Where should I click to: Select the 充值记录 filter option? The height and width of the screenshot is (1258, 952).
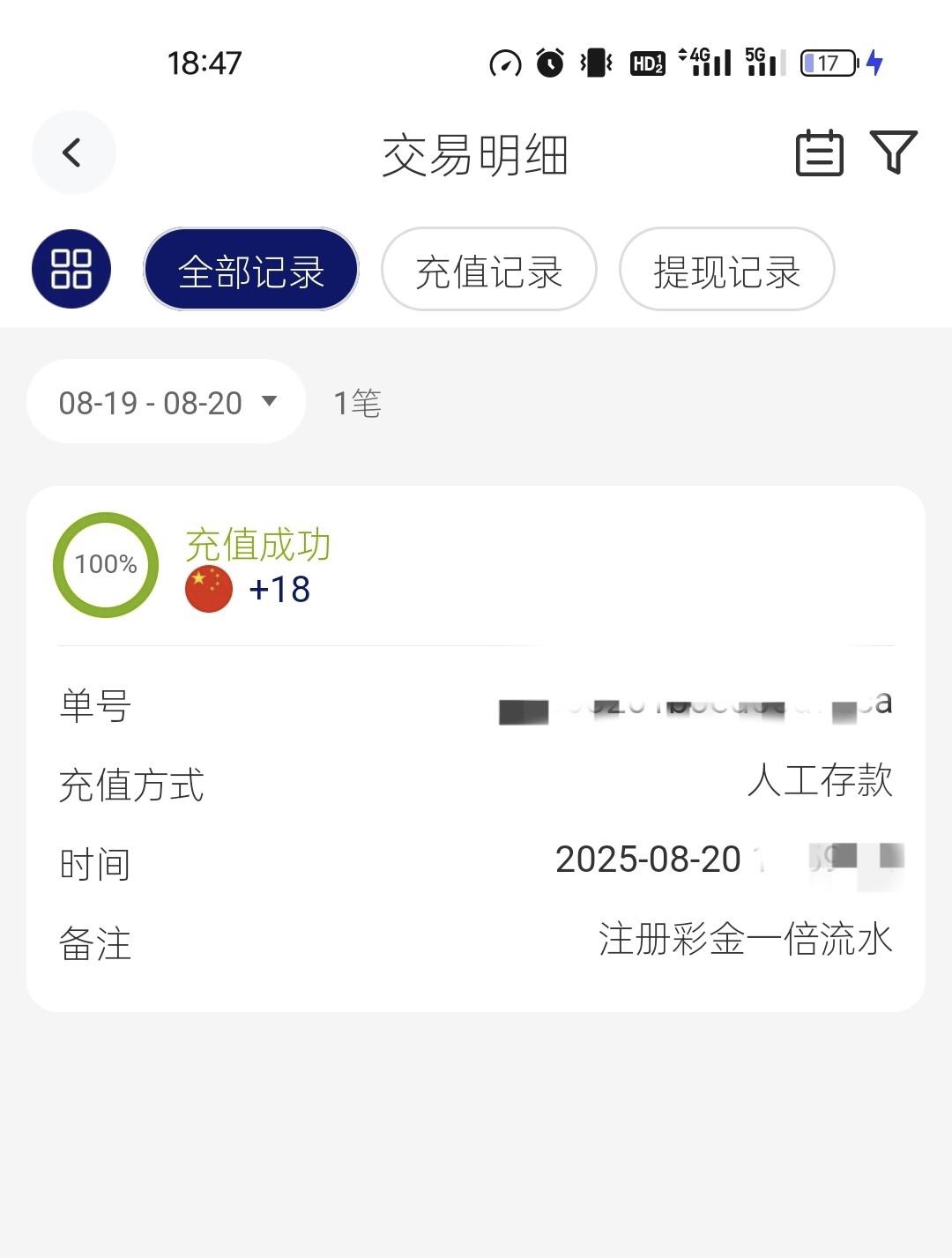pyautogui.click(x=487, y=271)
